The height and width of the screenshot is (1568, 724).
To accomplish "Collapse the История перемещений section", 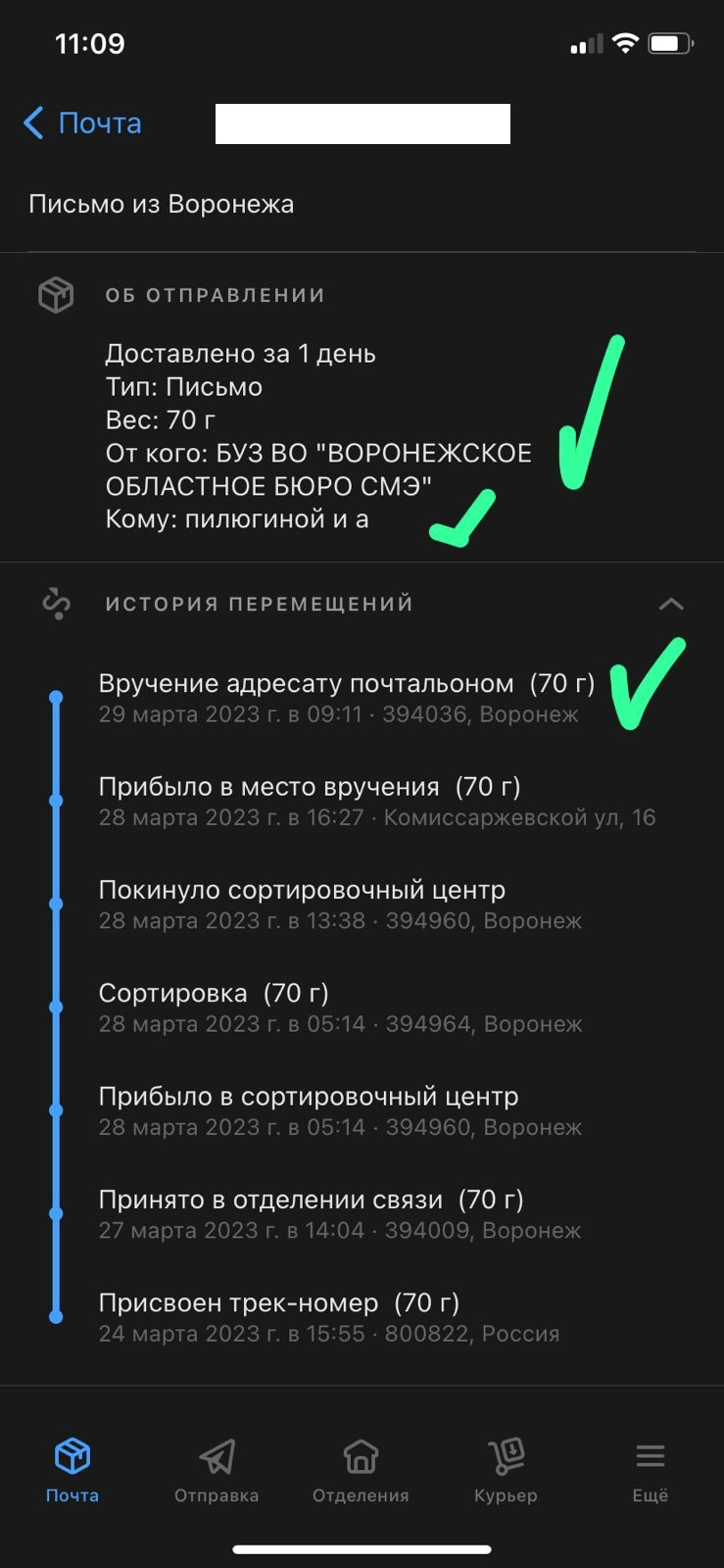I will [671, 604].
